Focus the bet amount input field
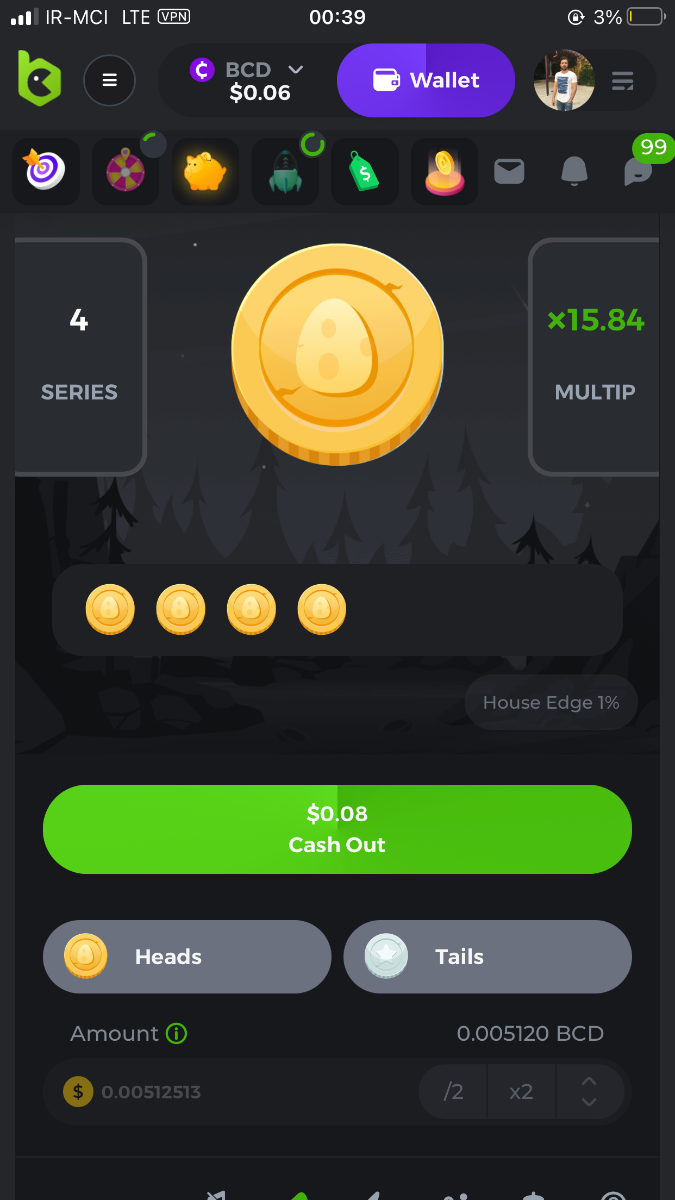 [x=240, y=1091]
